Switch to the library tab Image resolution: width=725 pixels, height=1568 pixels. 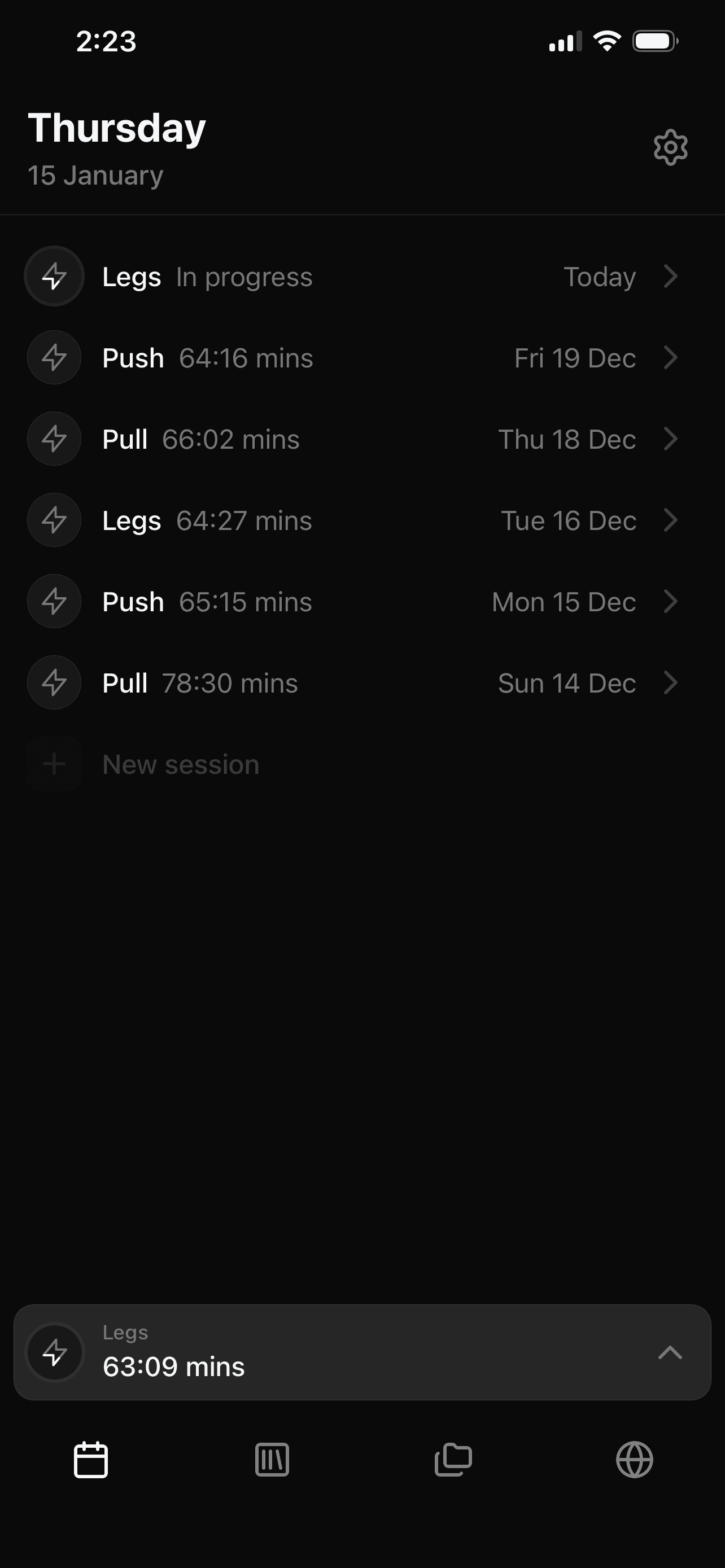[272, 1460]
